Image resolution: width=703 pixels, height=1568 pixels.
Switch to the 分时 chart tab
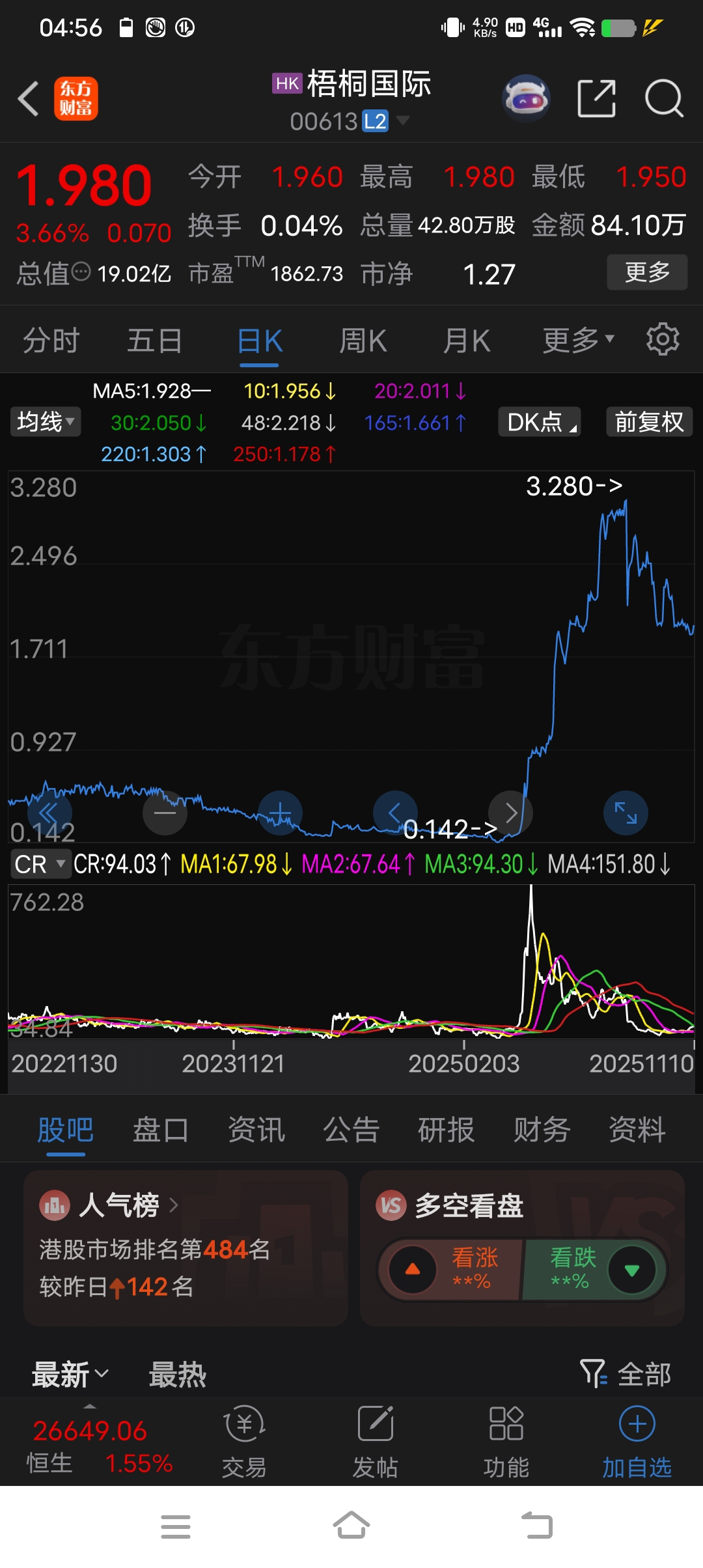pos(51,341)
